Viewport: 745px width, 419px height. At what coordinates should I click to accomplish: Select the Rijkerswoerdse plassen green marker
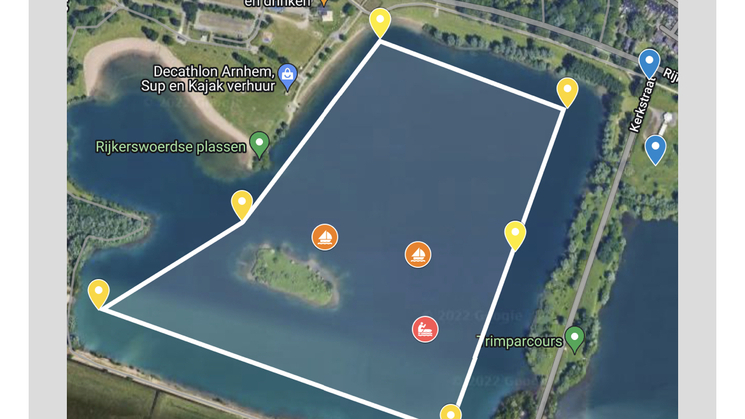[259, 144]
